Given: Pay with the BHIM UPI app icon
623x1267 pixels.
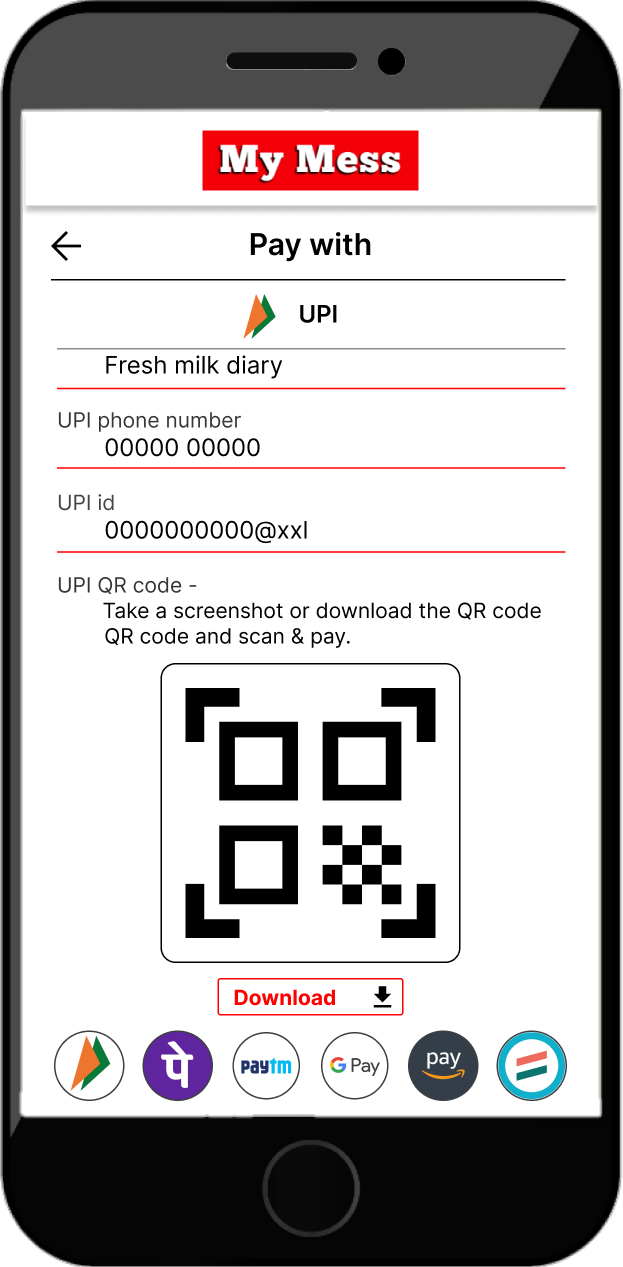Looking at the screenshot, I should coord(89,1066).
